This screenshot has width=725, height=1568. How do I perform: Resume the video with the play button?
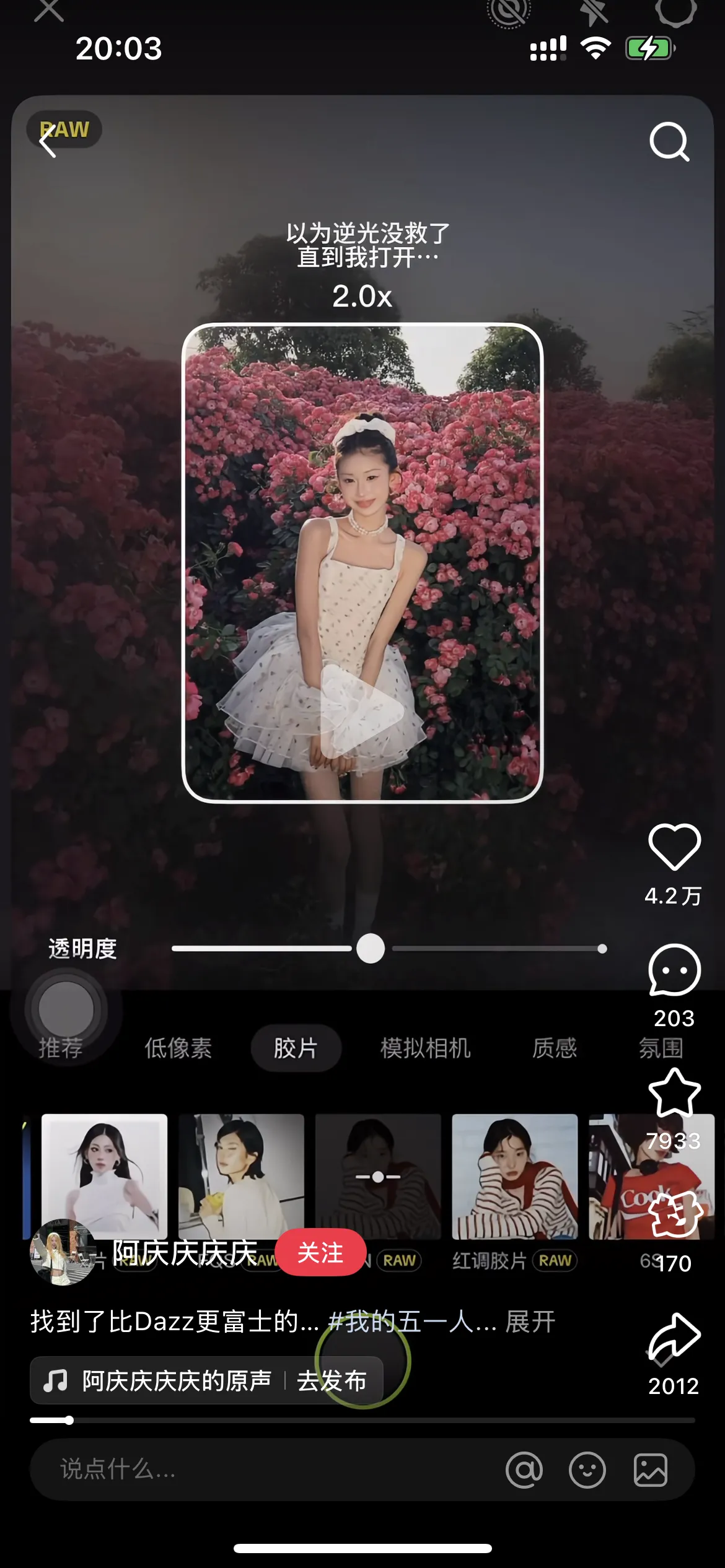362,710
